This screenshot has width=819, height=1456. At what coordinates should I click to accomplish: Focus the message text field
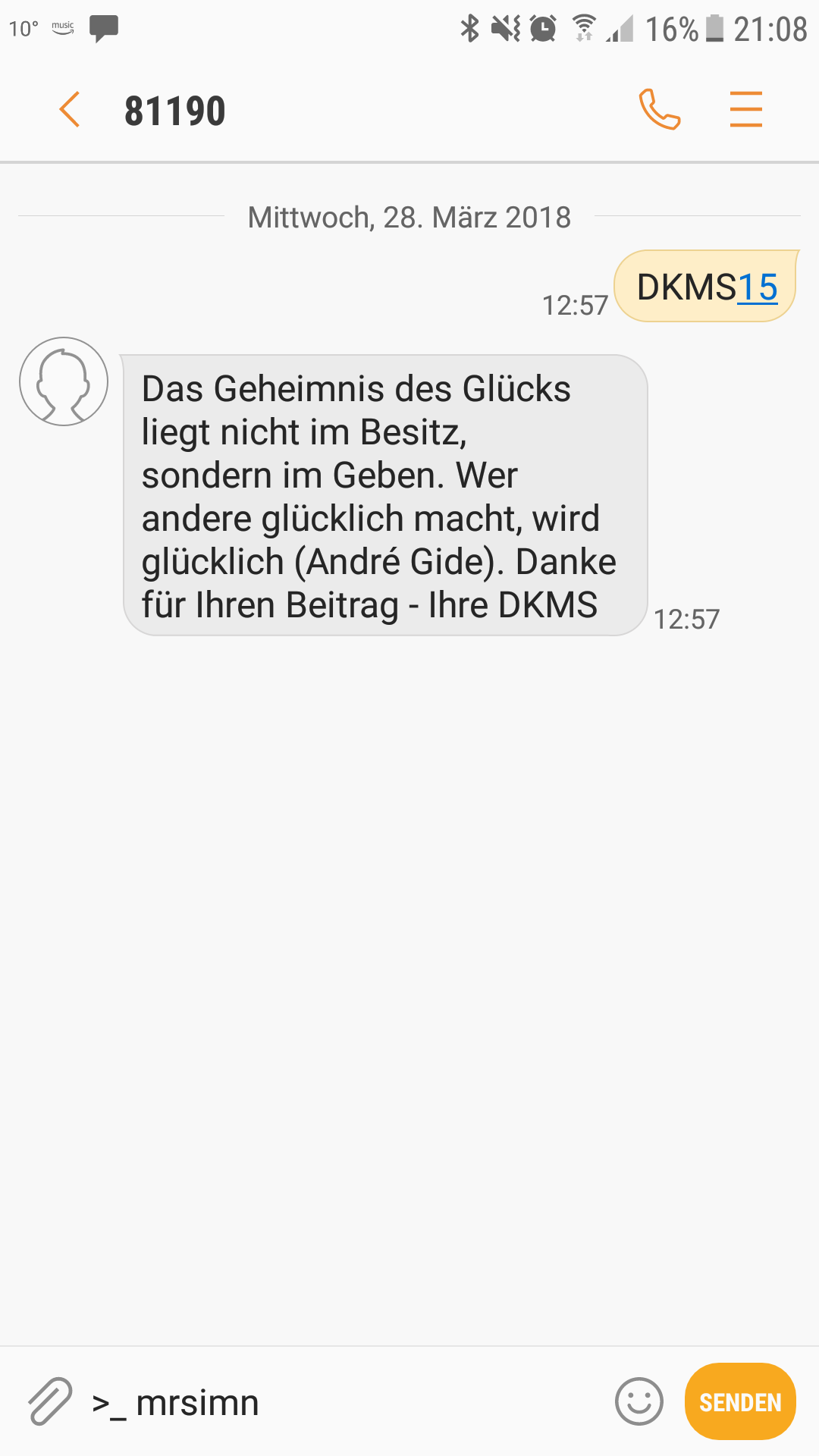(x=345, y=1402)
